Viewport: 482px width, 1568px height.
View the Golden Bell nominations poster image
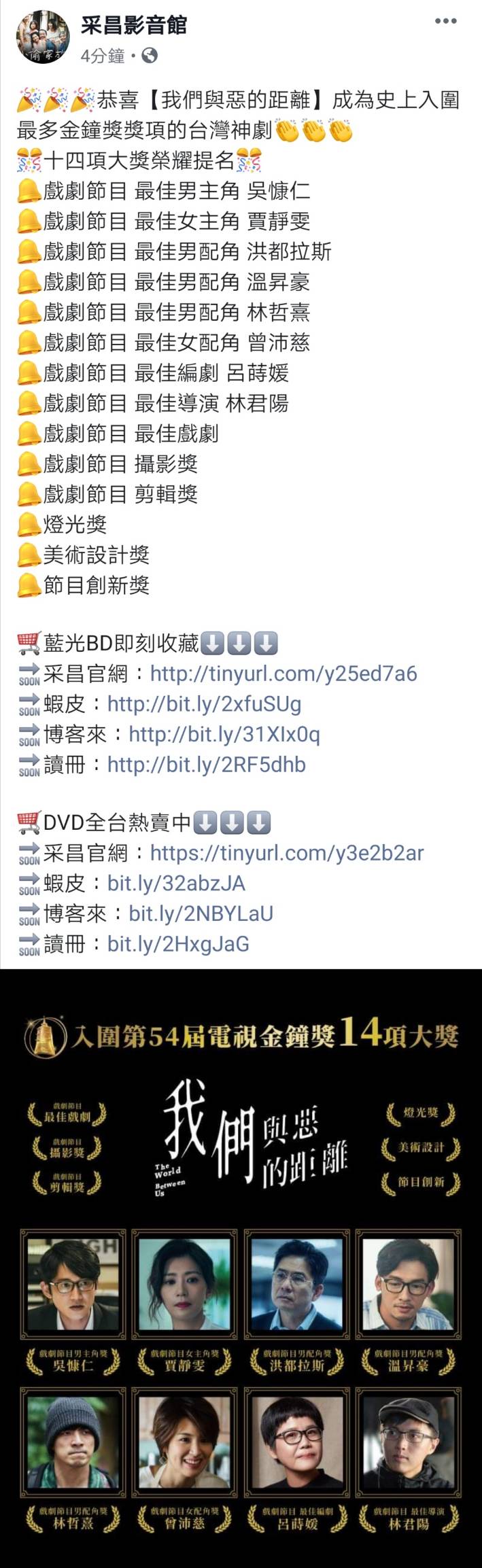pyautogui.click(x=241, y=1268)
